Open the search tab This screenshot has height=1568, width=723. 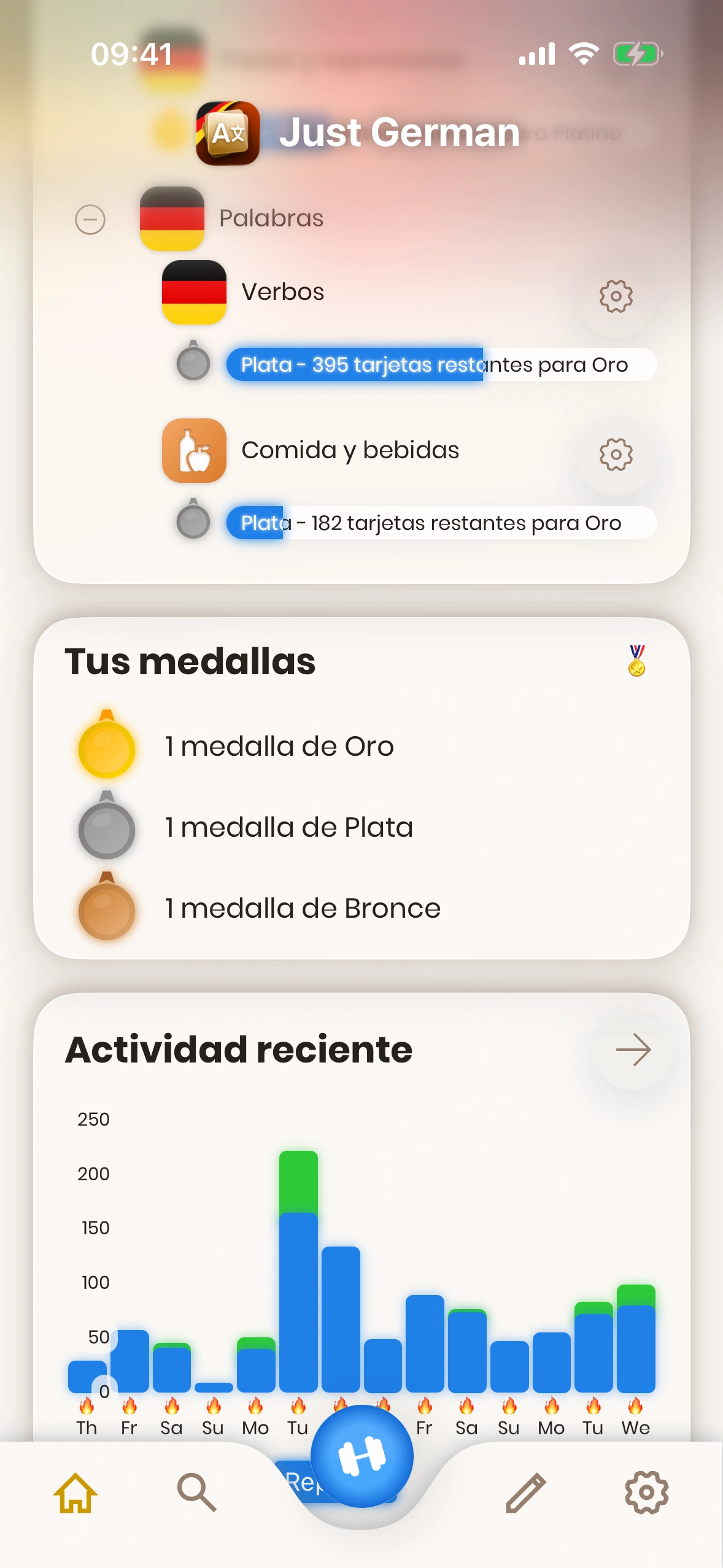click(196, 1493)
